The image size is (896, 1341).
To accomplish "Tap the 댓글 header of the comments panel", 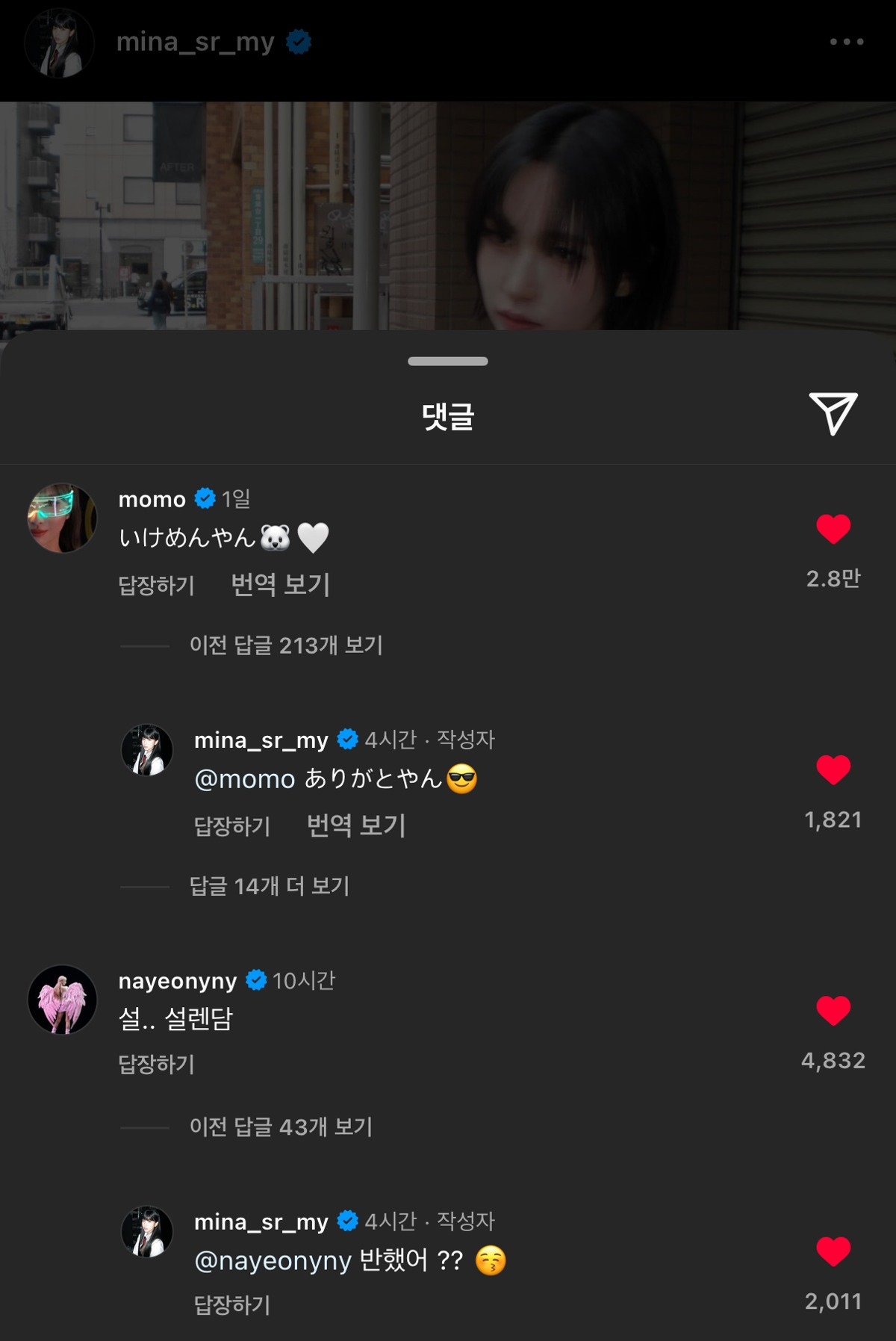I will click(x=447, y=414).
